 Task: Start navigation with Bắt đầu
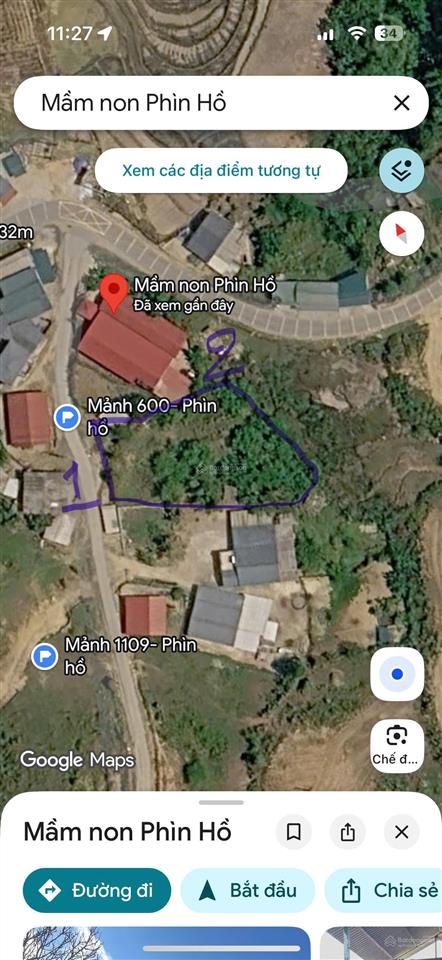click(248, 890)
